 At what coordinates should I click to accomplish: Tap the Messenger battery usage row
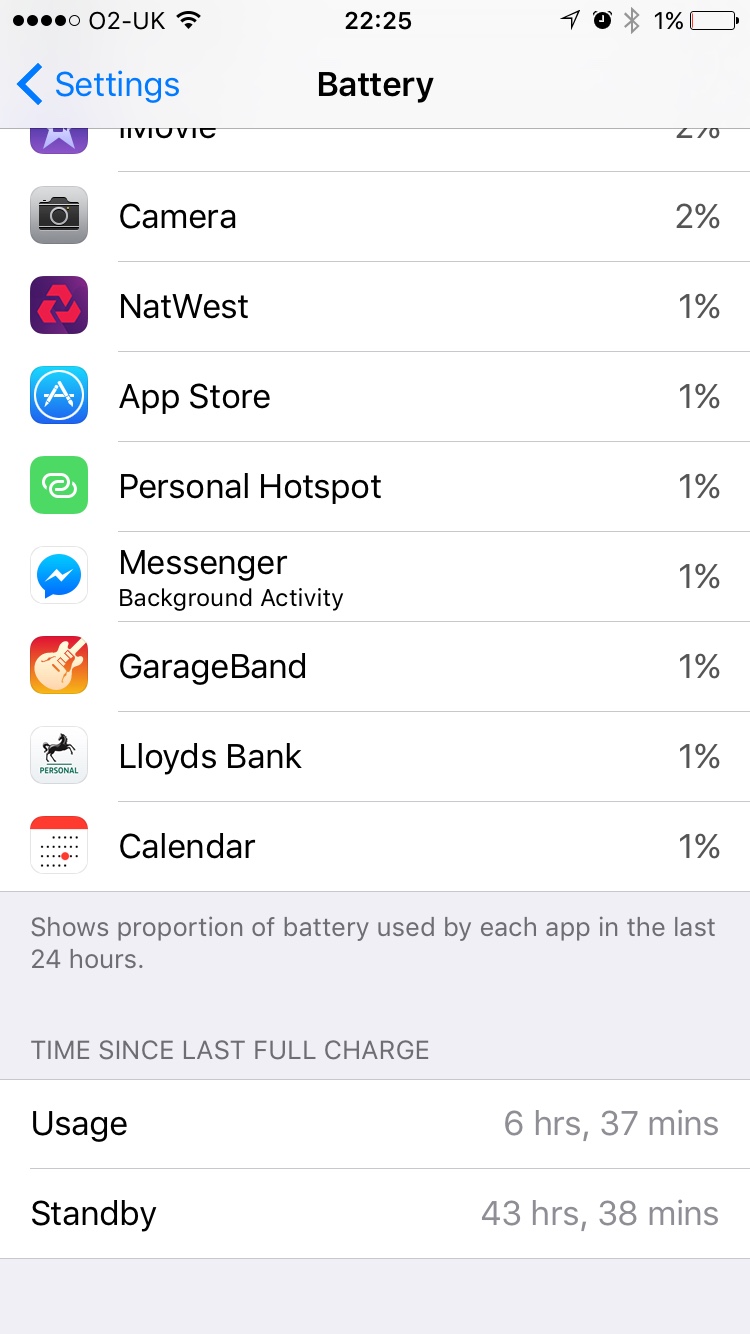(375, 576)
